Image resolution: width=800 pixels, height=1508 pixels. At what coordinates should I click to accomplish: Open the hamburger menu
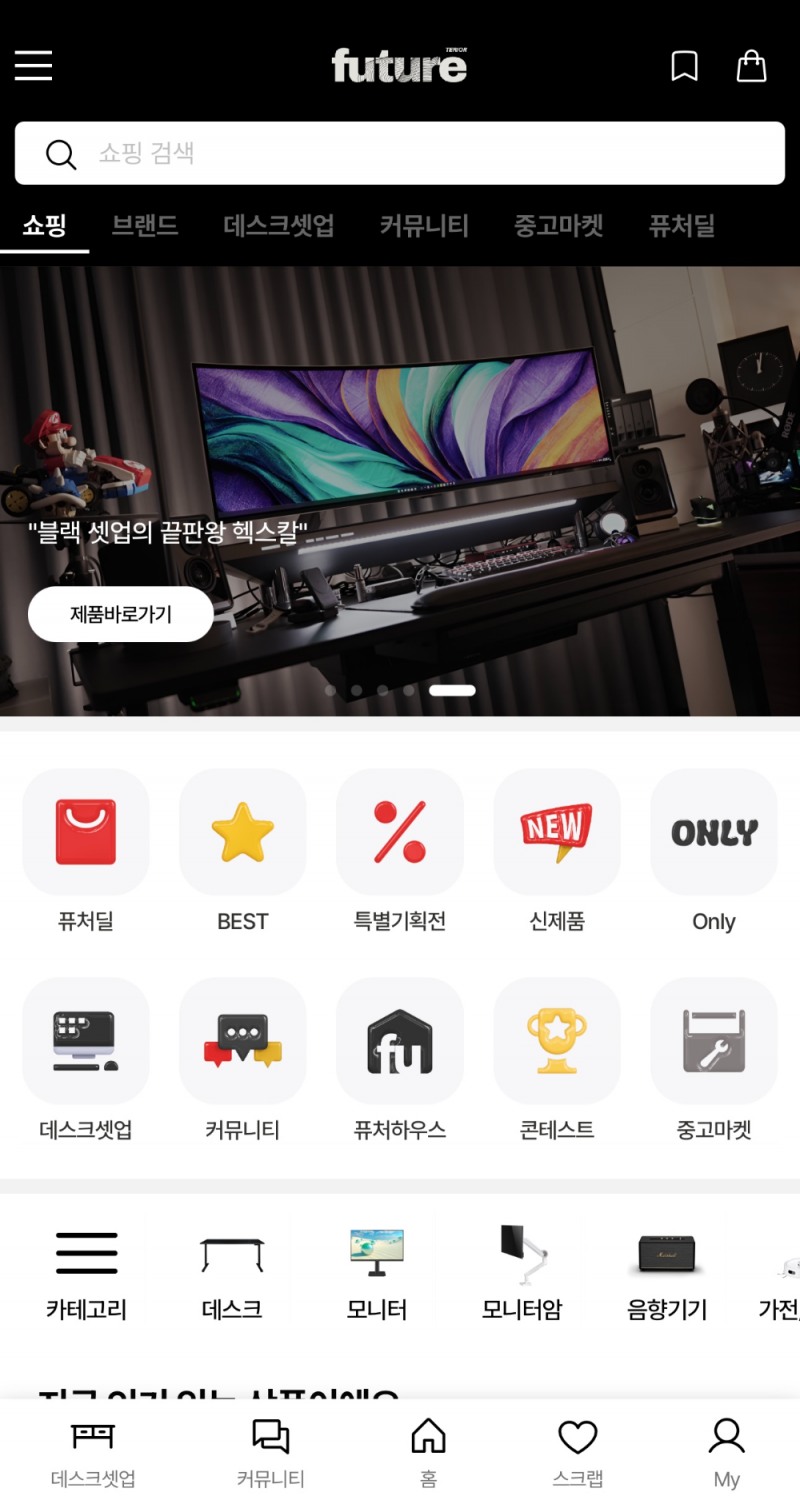pyautogui.click(x=33, y=65)
